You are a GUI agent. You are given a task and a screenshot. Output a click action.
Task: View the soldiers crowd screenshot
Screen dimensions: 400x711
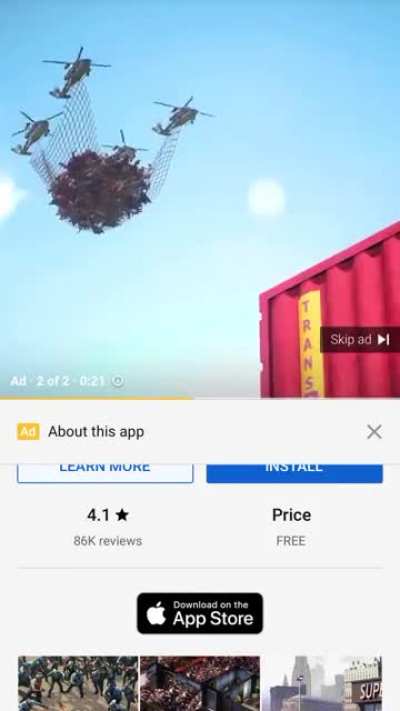78,683
